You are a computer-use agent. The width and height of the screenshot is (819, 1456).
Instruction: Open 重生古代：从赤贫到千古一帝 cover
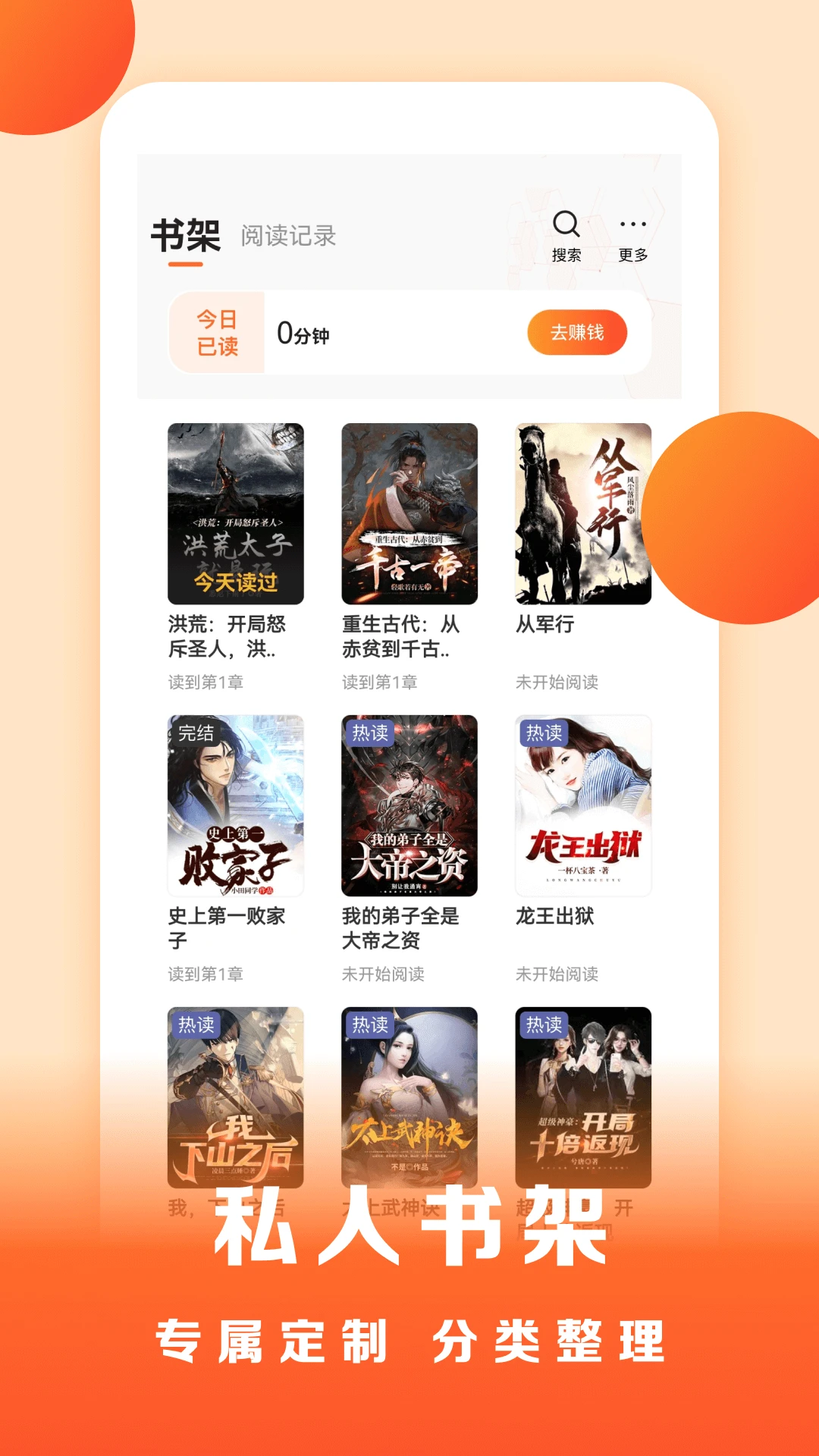(411, 514)
